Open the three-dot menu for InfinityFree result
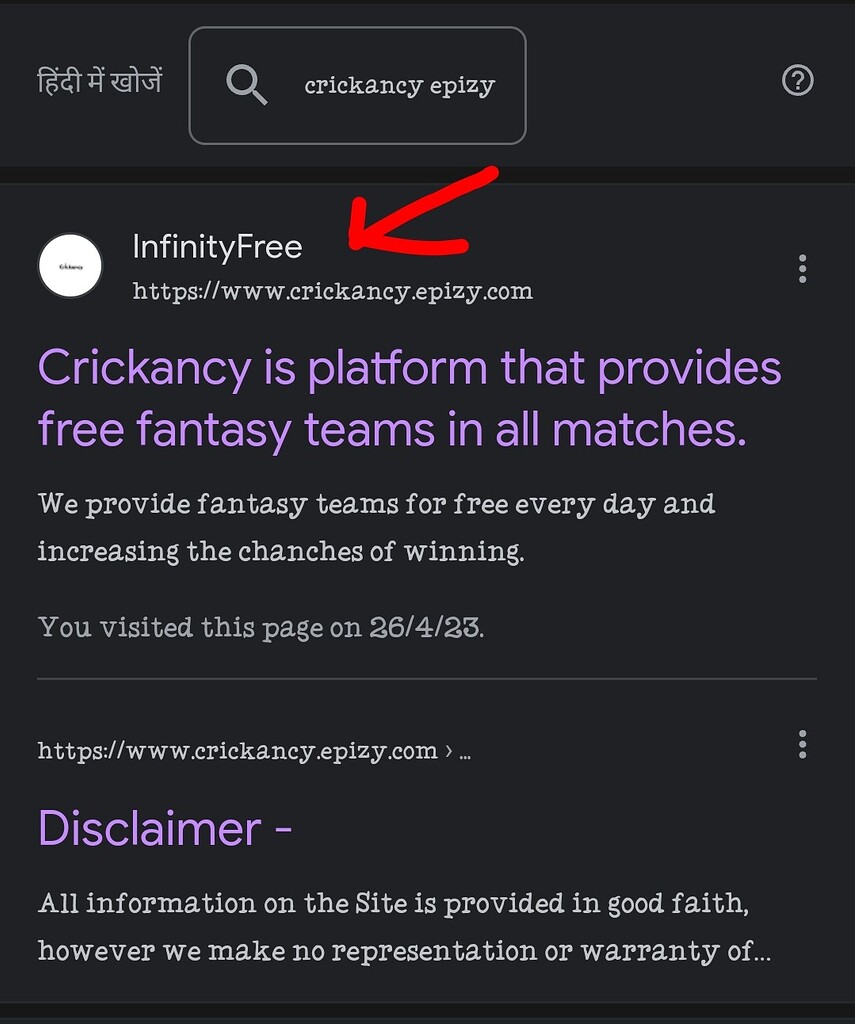Viewport: 855px width, 1024px height. [802, 268]
